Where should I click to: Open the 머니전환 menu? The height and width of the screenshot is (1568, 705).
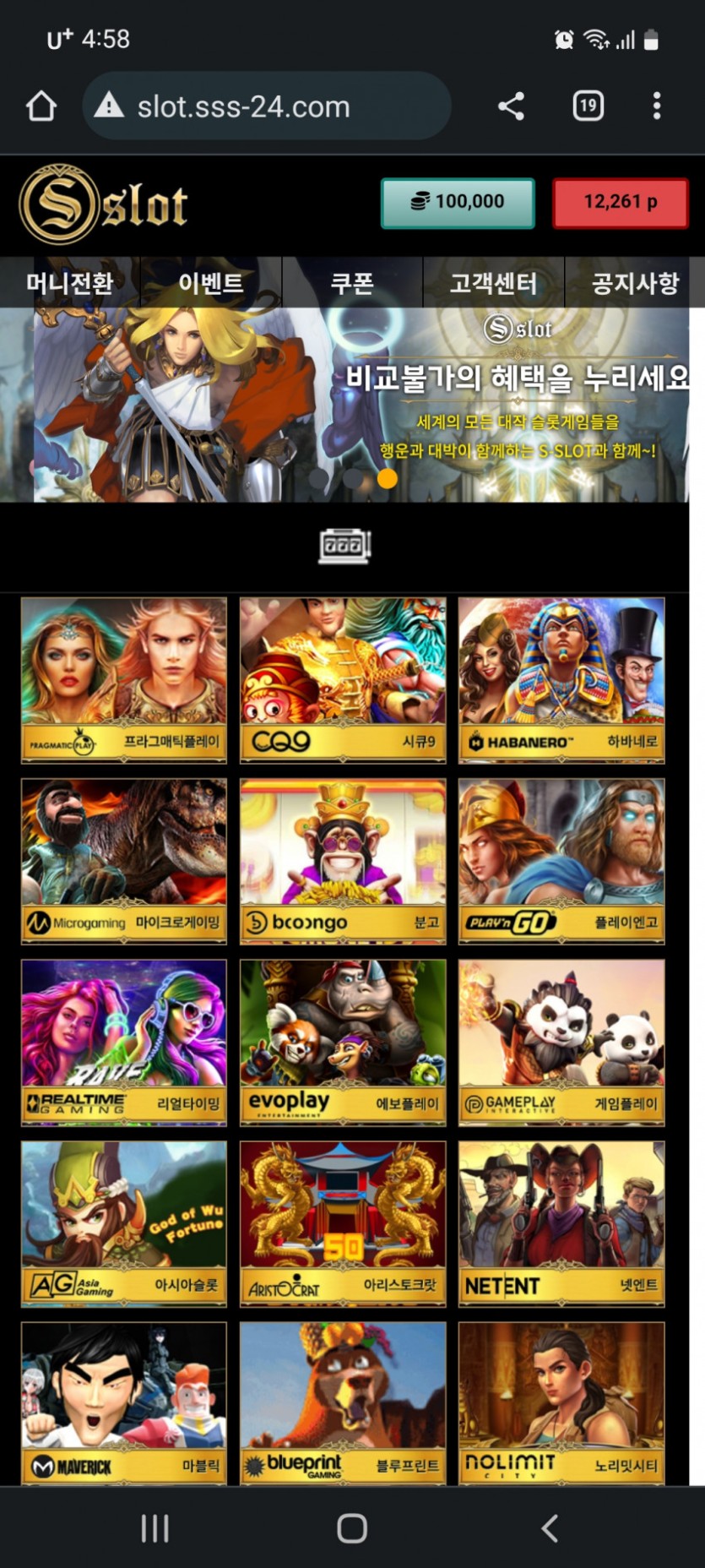tap(70, 283)
